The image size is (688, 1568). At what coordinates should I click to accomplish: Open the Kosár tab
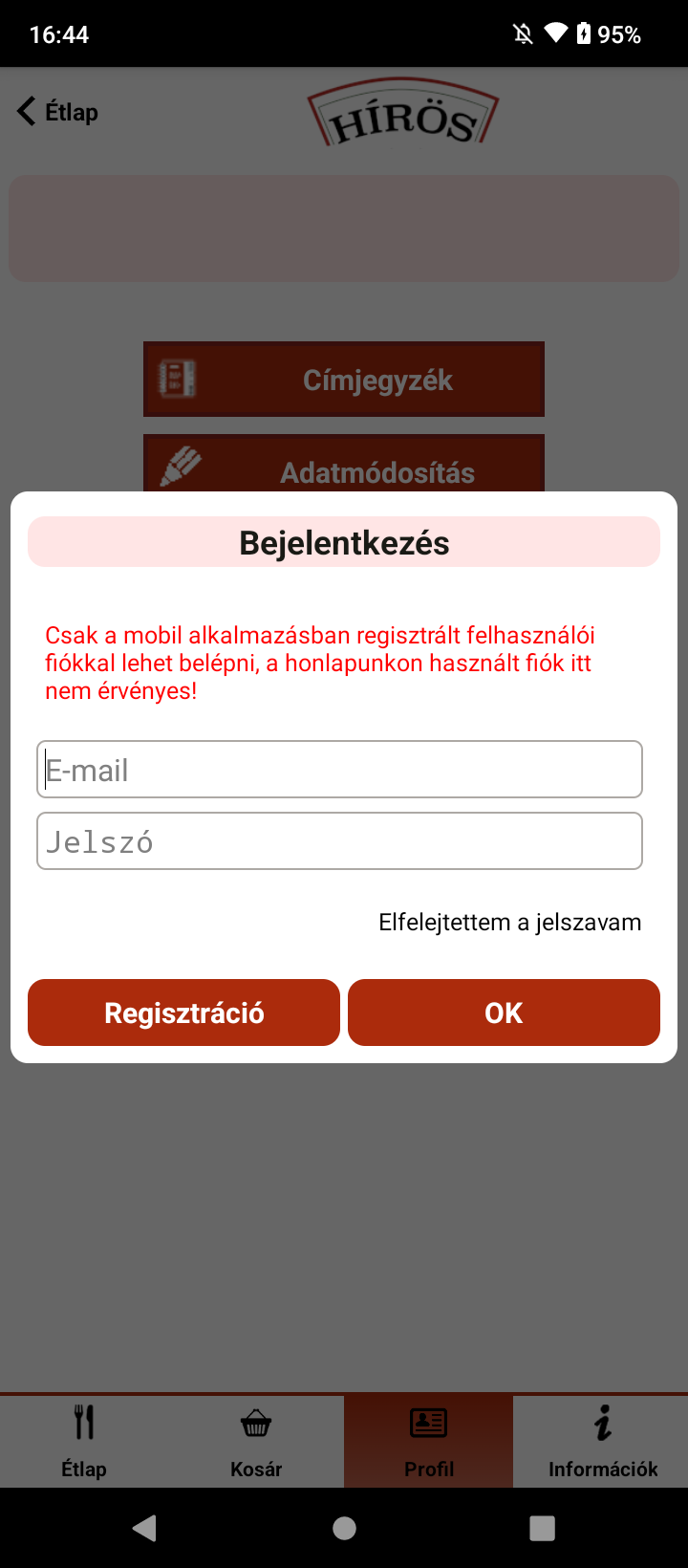click(x=256, y=1441)
